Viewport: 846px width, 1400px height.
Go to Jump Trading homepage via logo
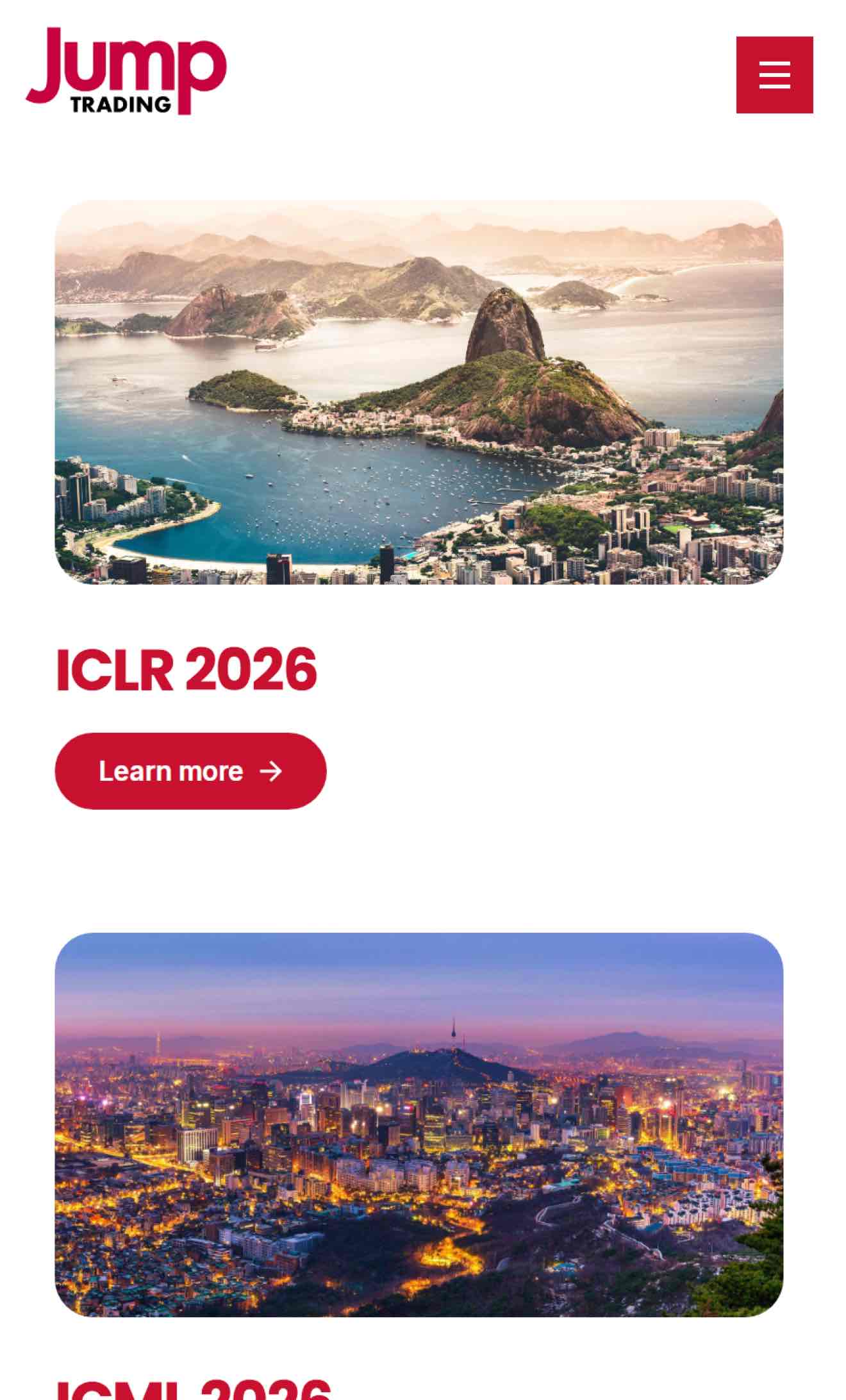coord(126,72)
